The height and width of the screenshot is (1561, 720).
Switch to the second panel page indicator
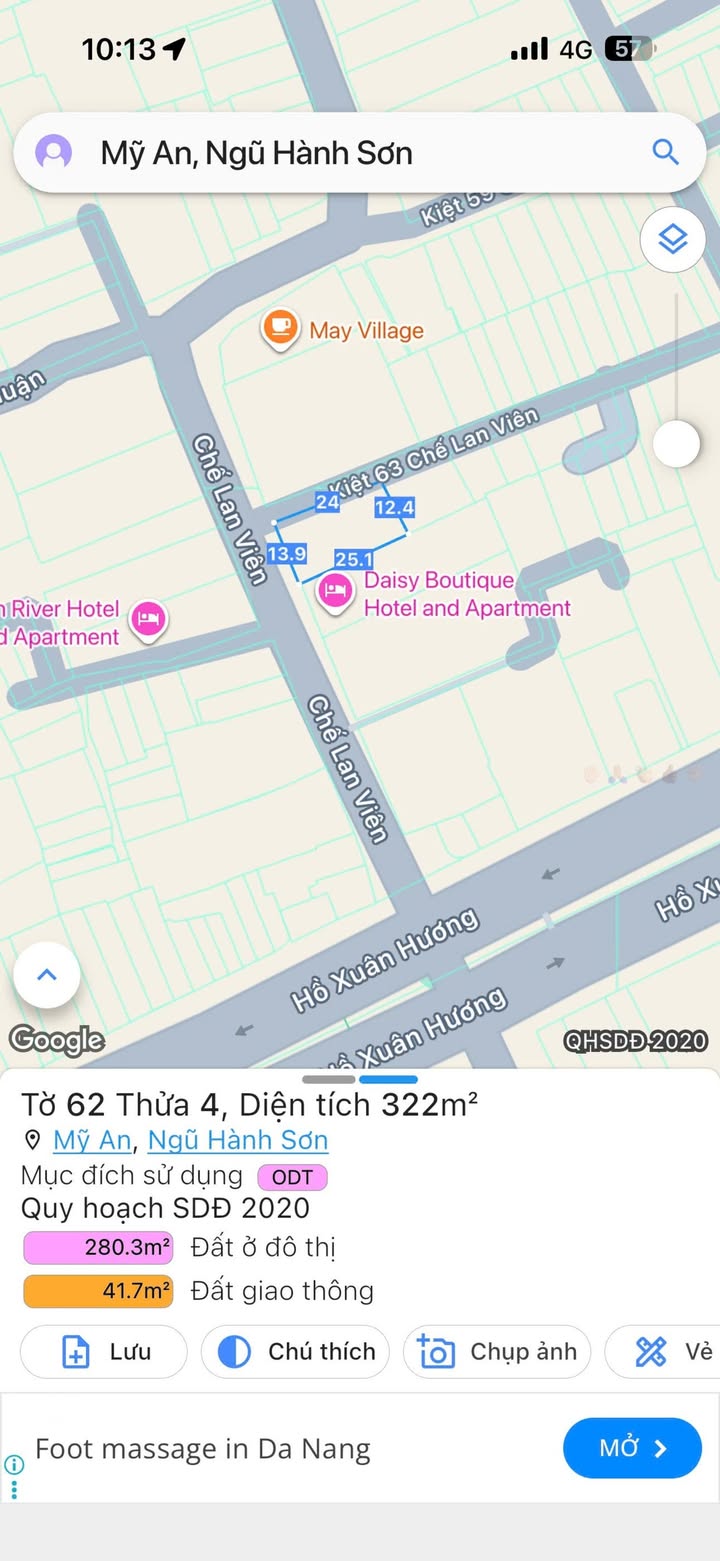[x=388, y=1080]
